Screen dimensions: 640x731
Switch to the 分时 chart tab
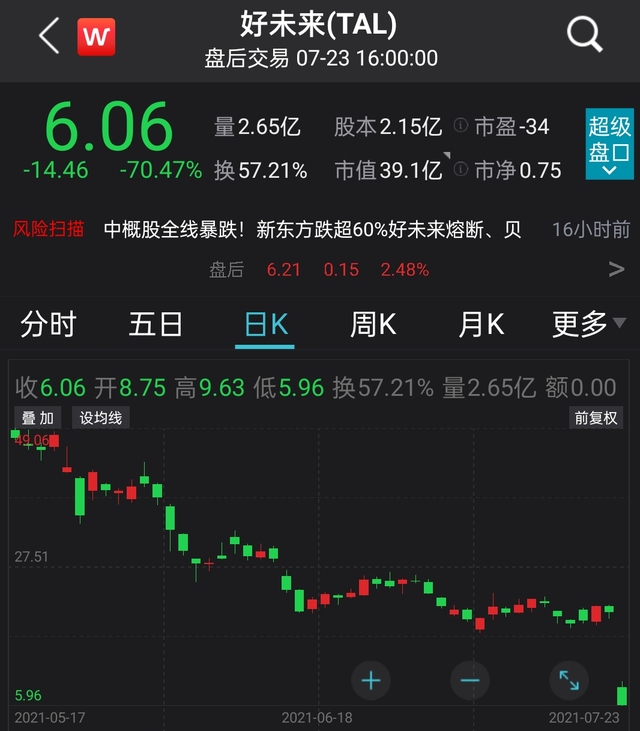(48, 324)
